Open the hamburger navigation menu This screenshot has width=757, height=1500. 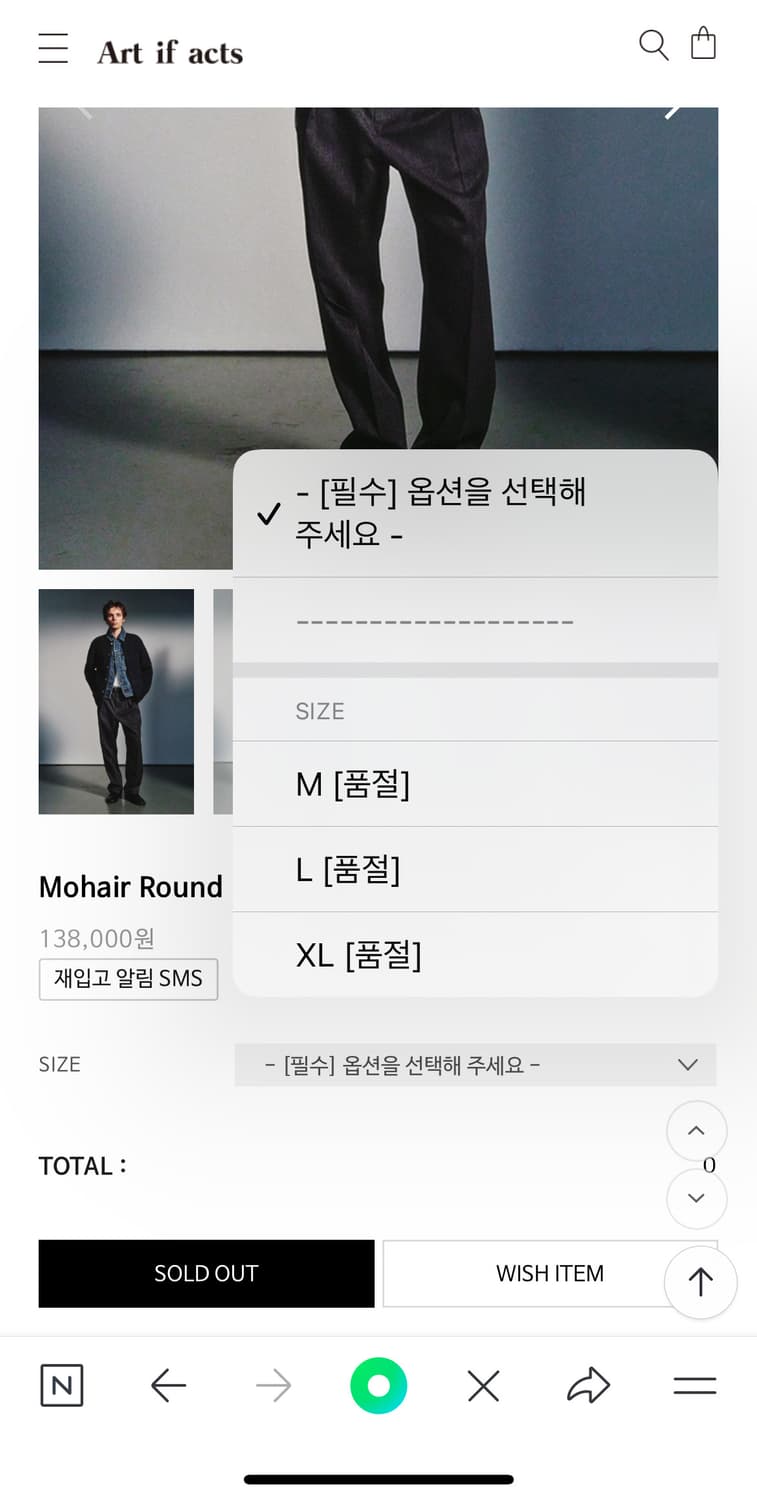(x=53, y=48)
